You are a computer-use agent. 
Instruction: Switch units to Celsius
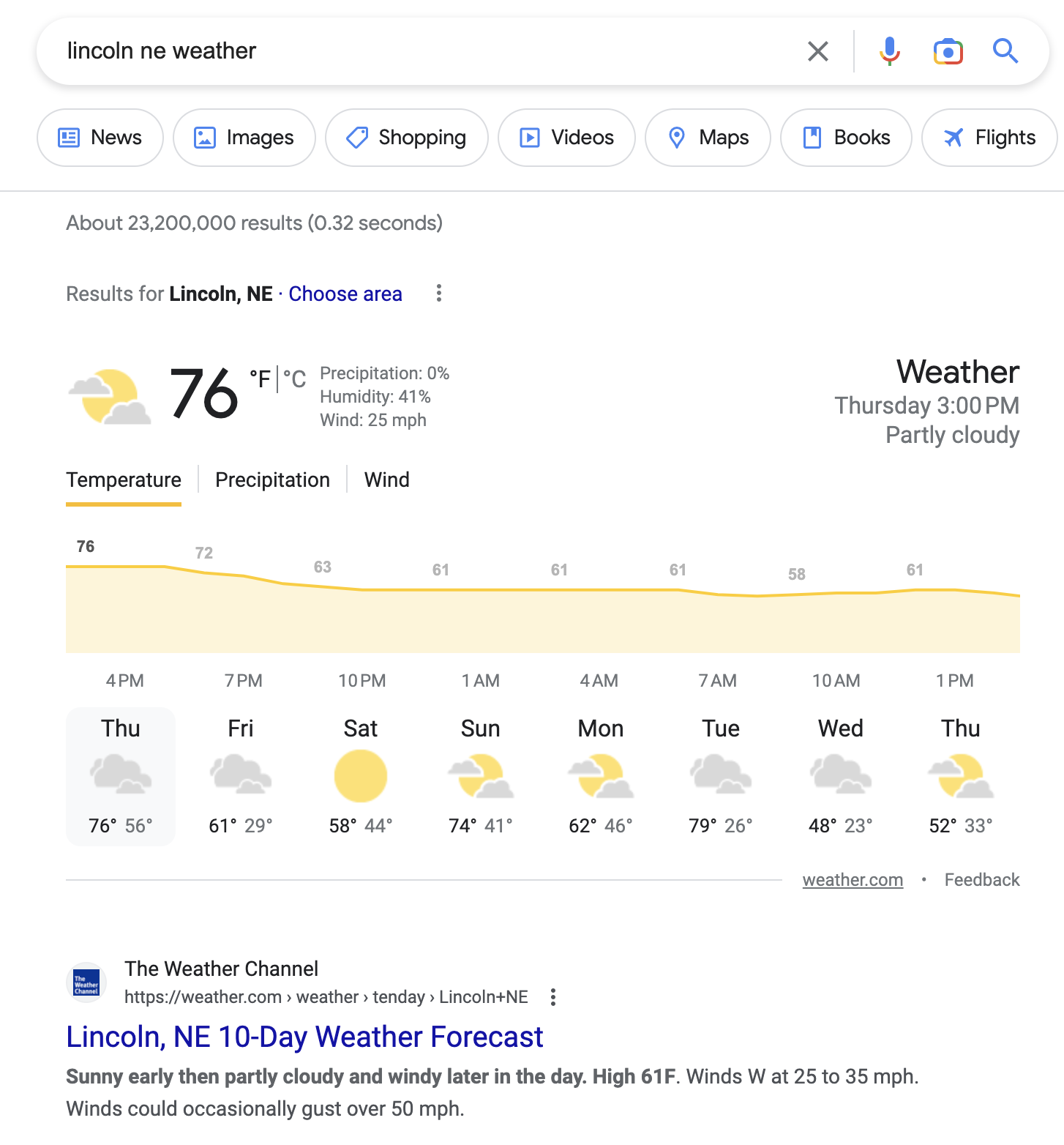click(295, 379)
